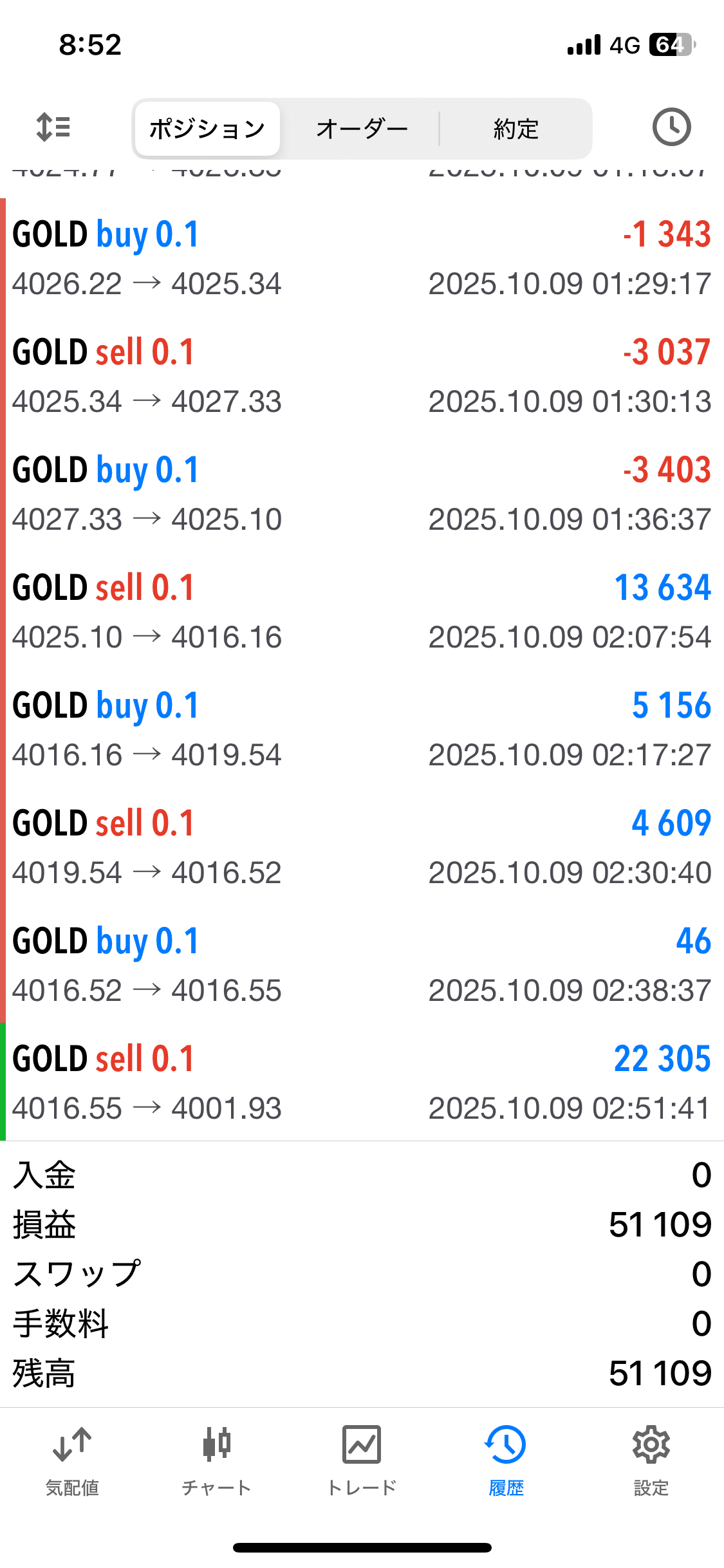
Task: Expand the GOLD sell trade with 22 305 profit
Action: pyautogui.click(x=362, y=1083)
